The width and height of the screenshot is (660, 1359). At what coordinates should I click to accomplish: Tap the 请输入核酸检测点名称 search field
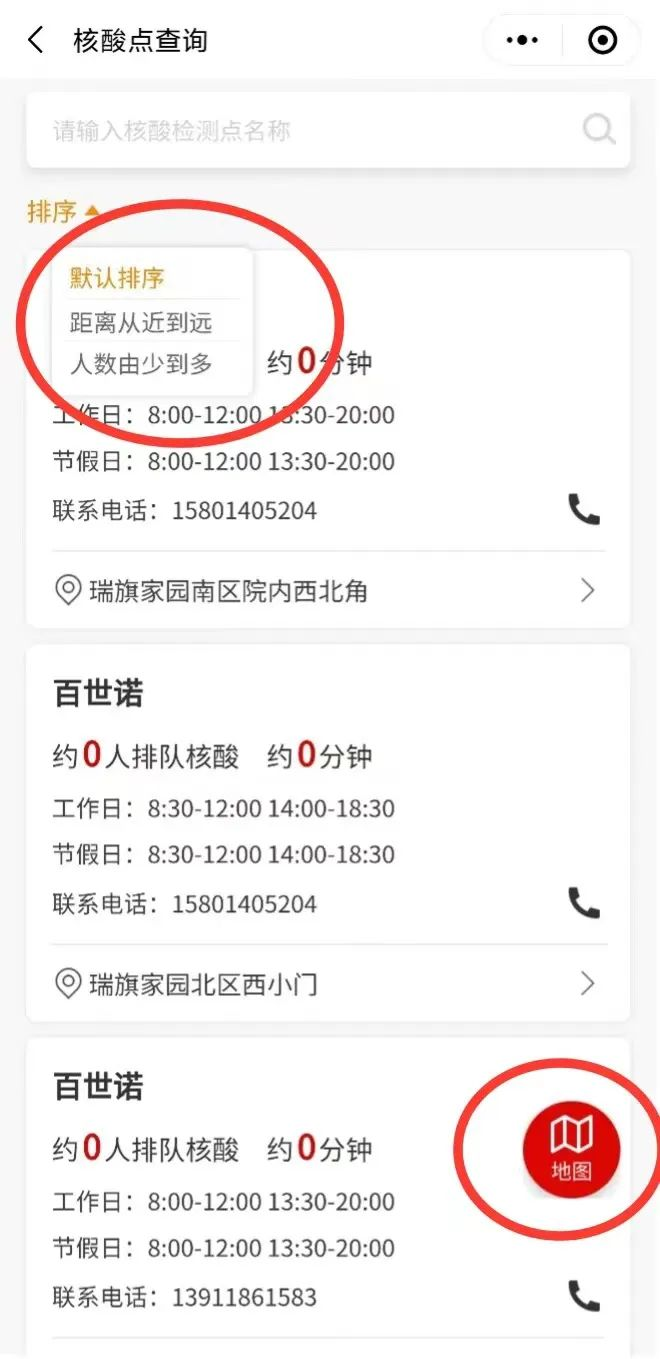(x=300, y=130)
